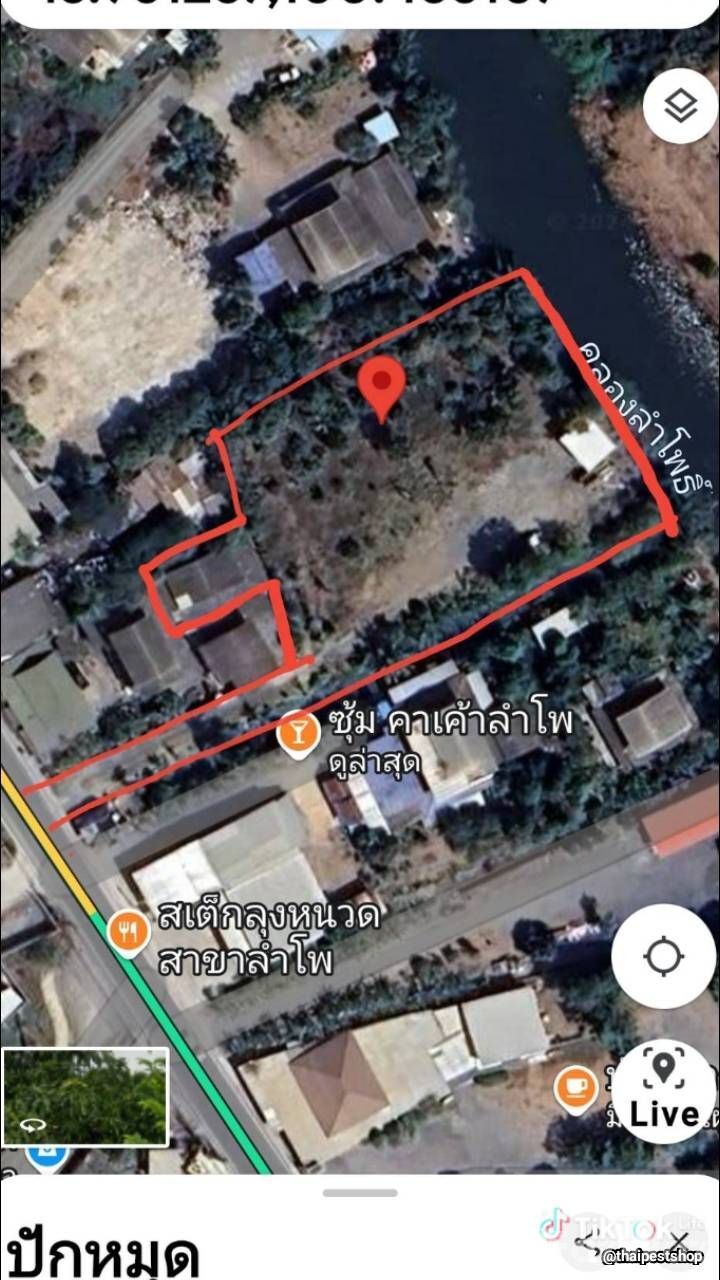
Task: Expand the bottom sheet handle
Action: pos(360,1193)
